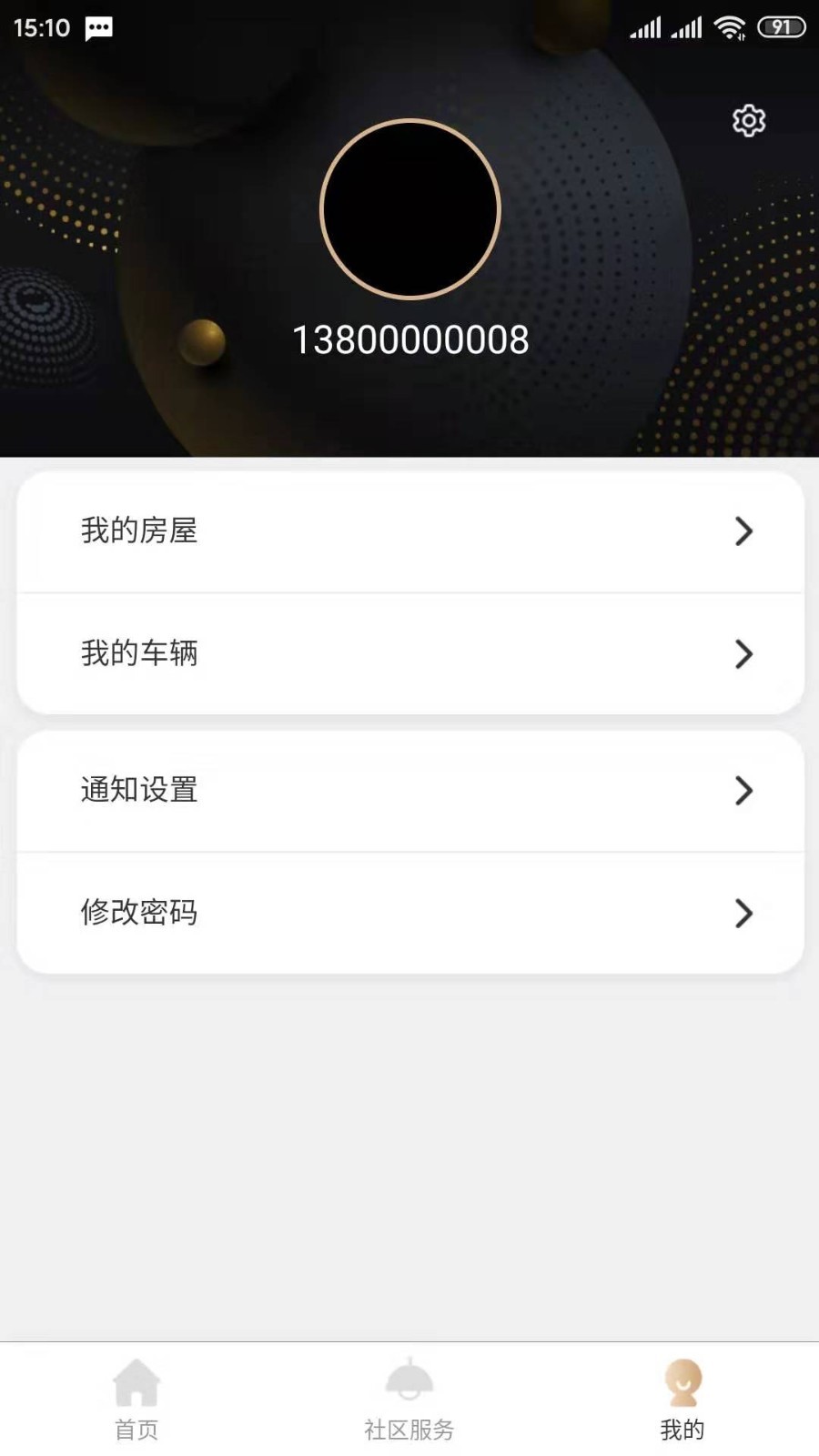The height and width of the screenshot is (1456, 819).
Task: Tap the cellular signal strength icon
Action: tap(646, 27)
